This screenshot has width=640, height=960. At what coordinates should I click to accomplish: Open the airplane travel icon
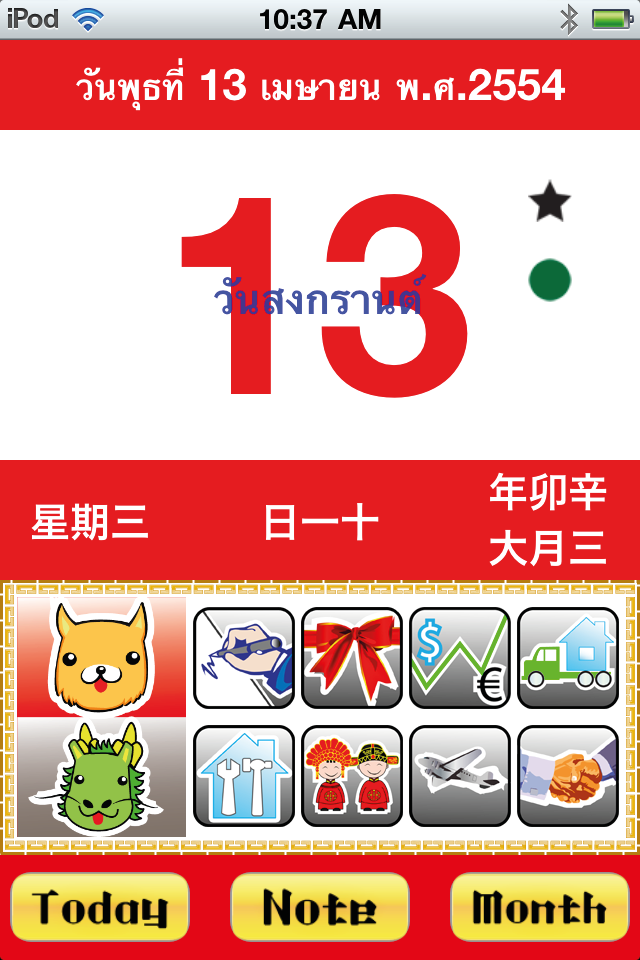coord(460,776)
